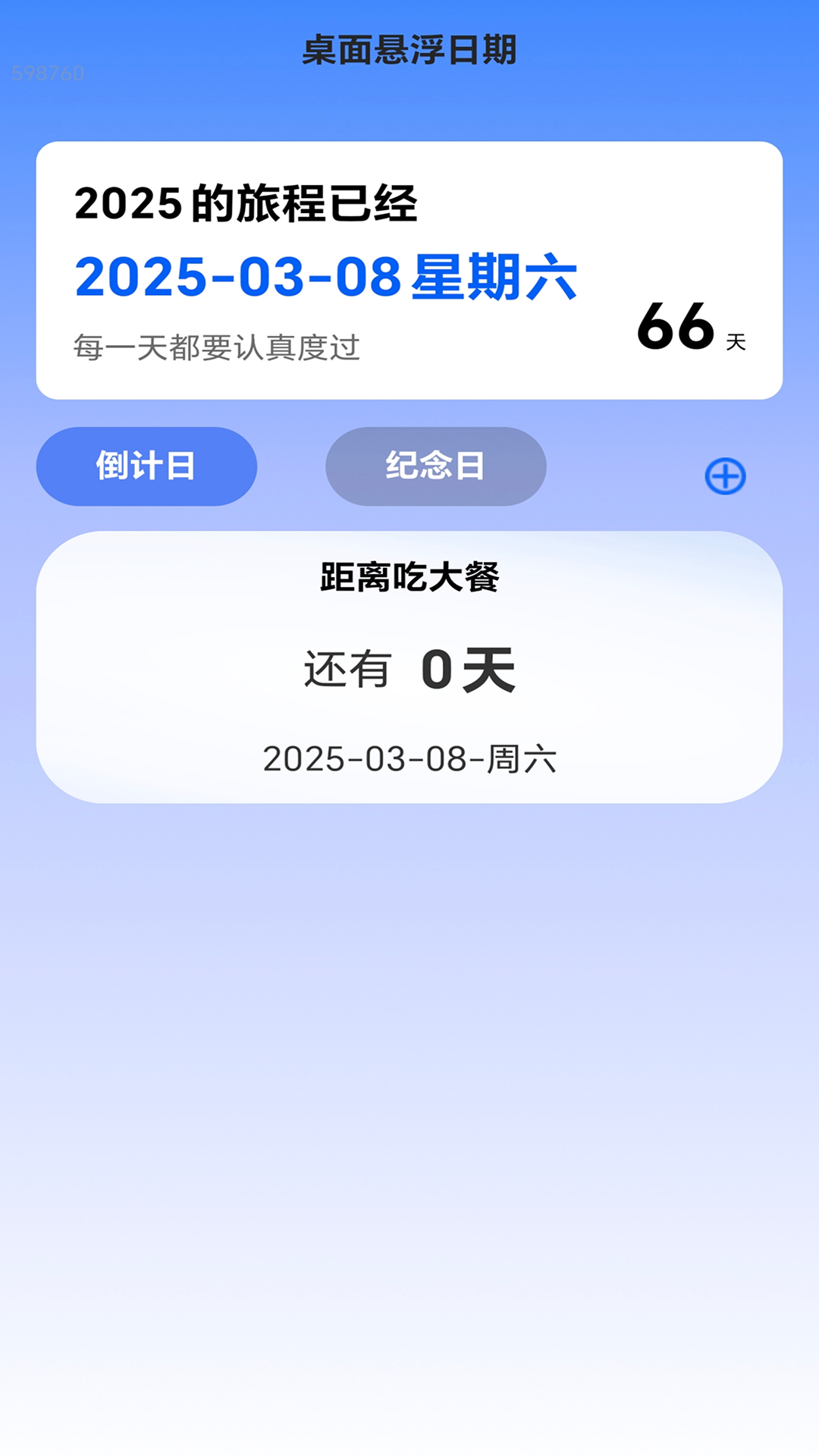Click the white date info card
Screen dimensions: 819x1456
[409, 269]
